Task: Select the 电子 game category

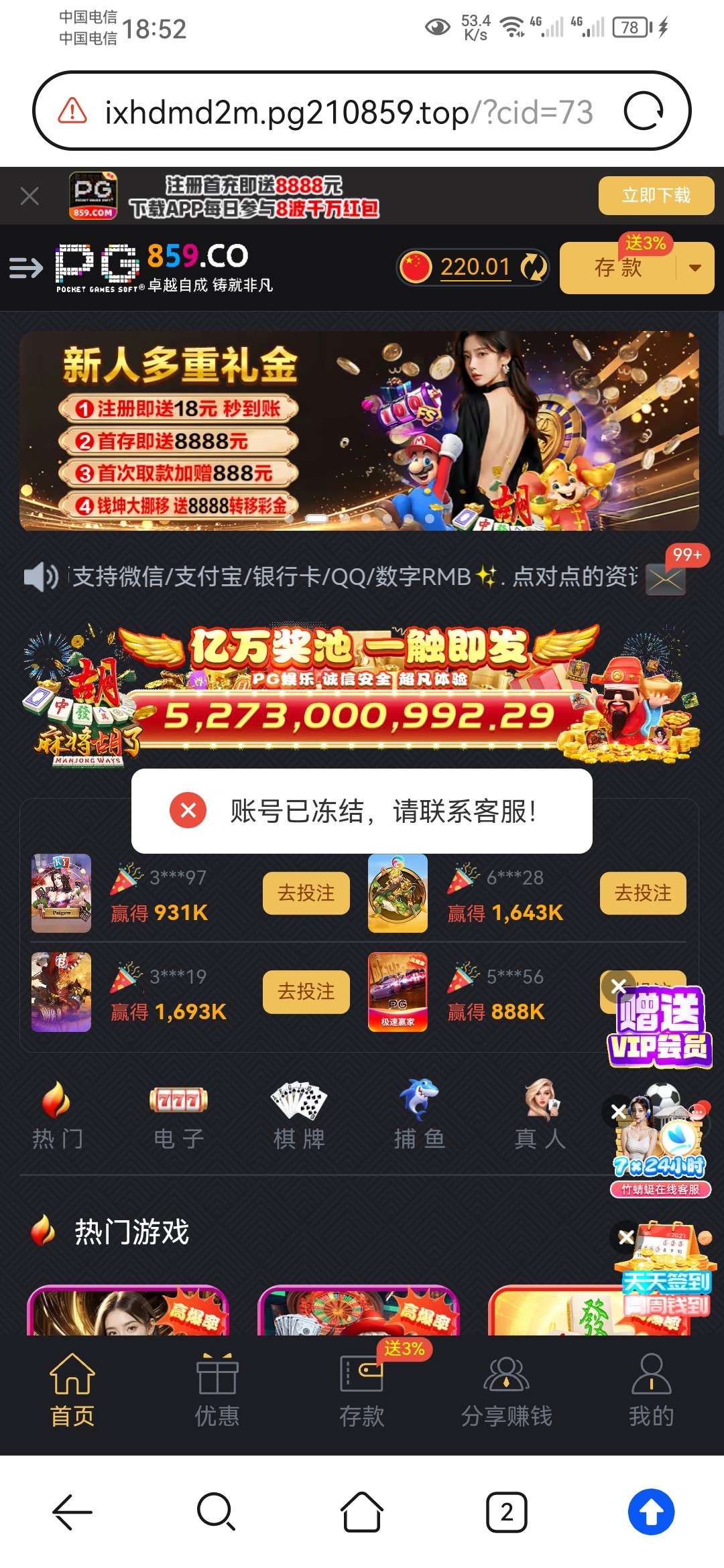Action: pos(178,1115)
